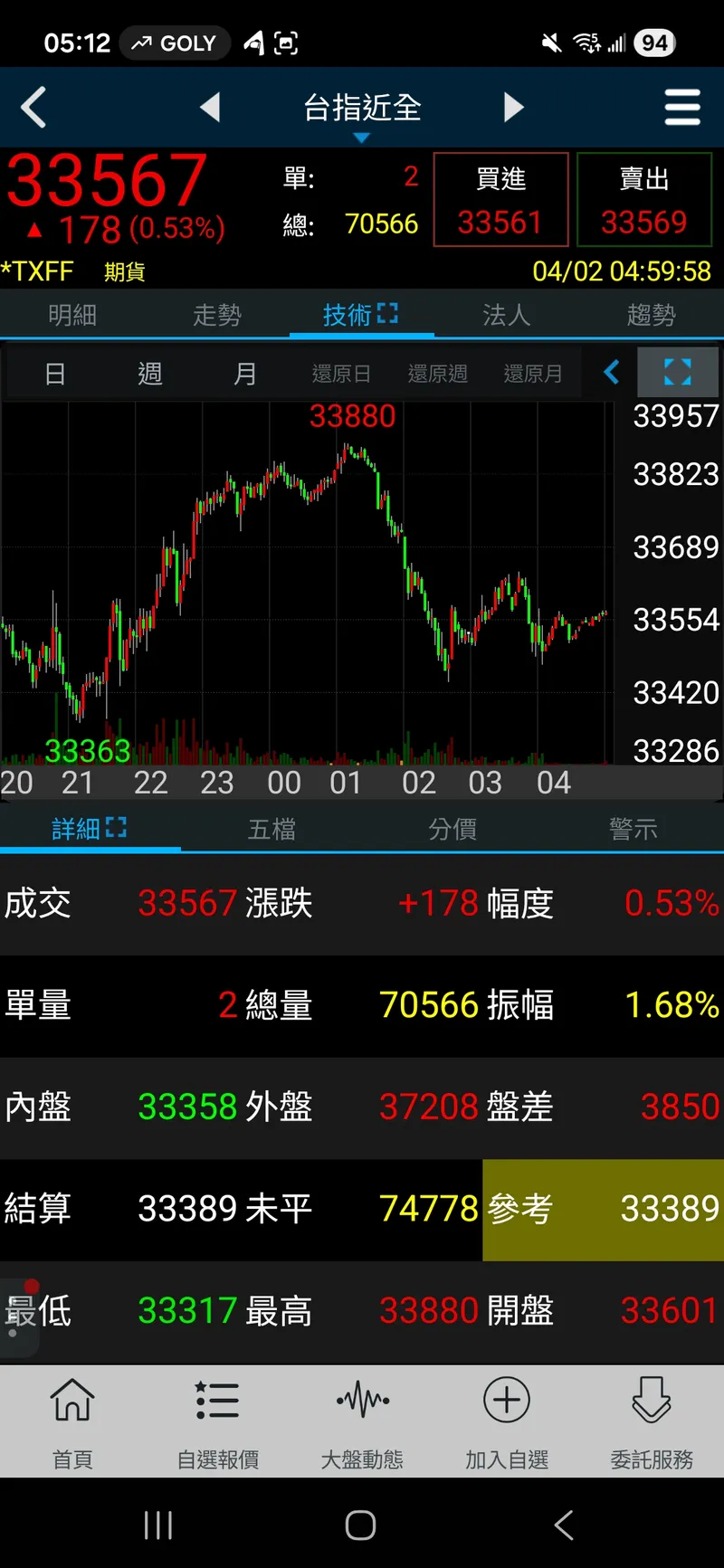Switch to the 明細 tab
Image resolution: width=724 pixels, height=1568 pixels.
72,315
